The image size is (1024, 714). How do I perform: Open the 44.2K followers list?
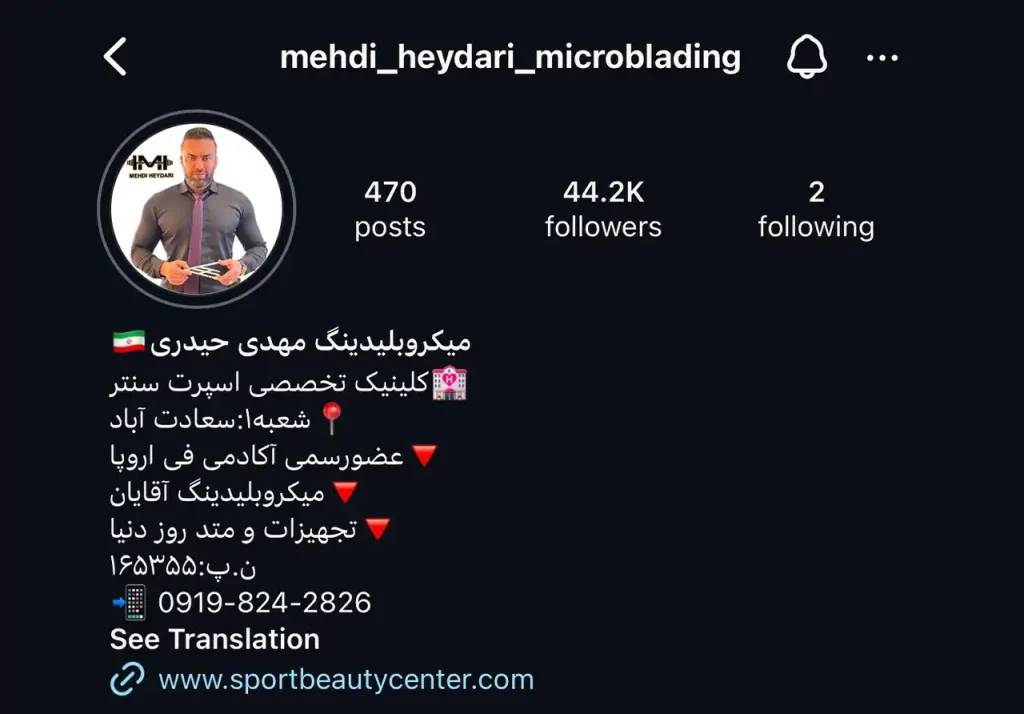coord(603,209)
